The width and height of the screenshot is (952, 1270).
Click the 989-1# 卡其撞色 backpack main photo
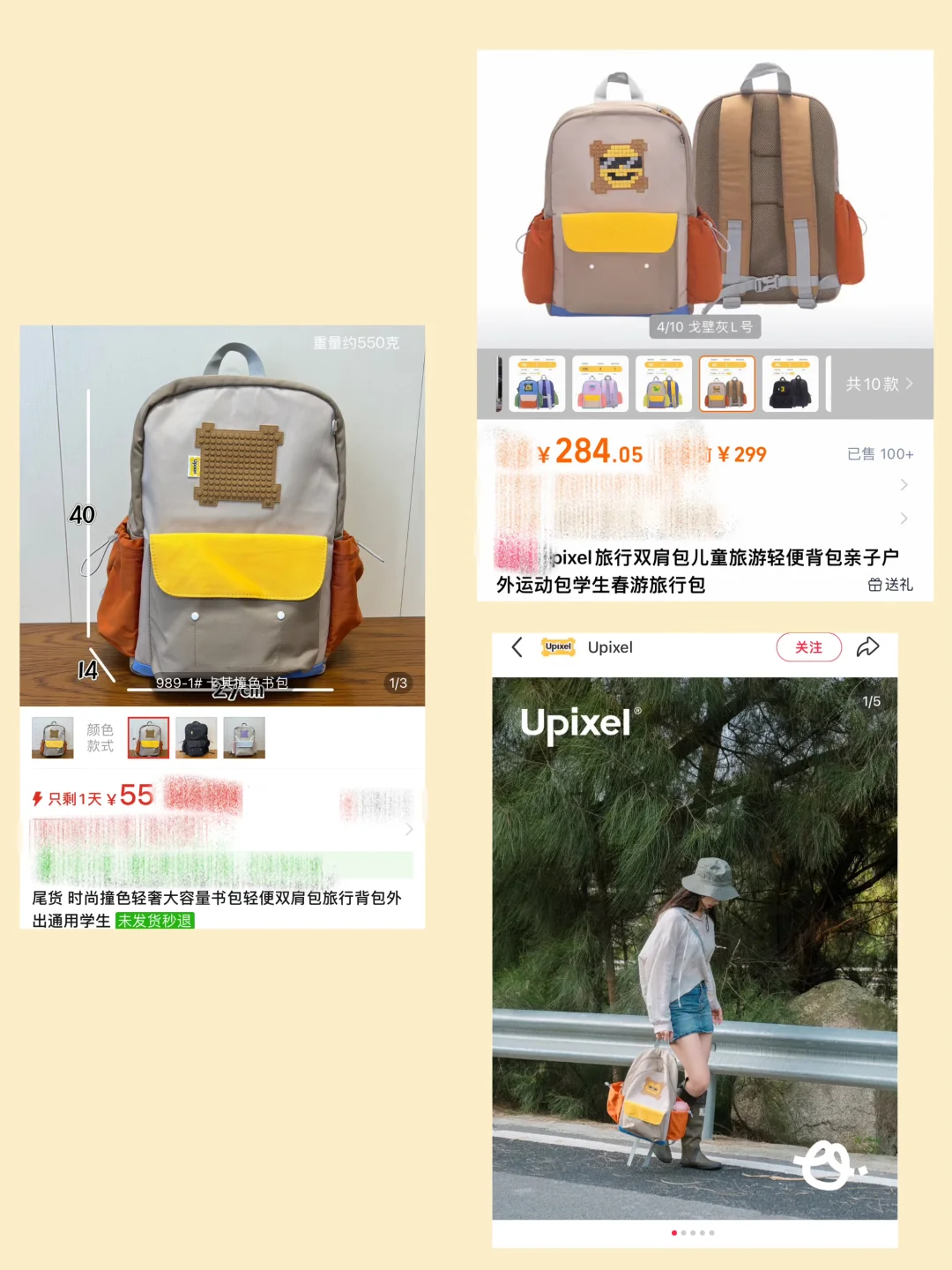pos(220,512)
